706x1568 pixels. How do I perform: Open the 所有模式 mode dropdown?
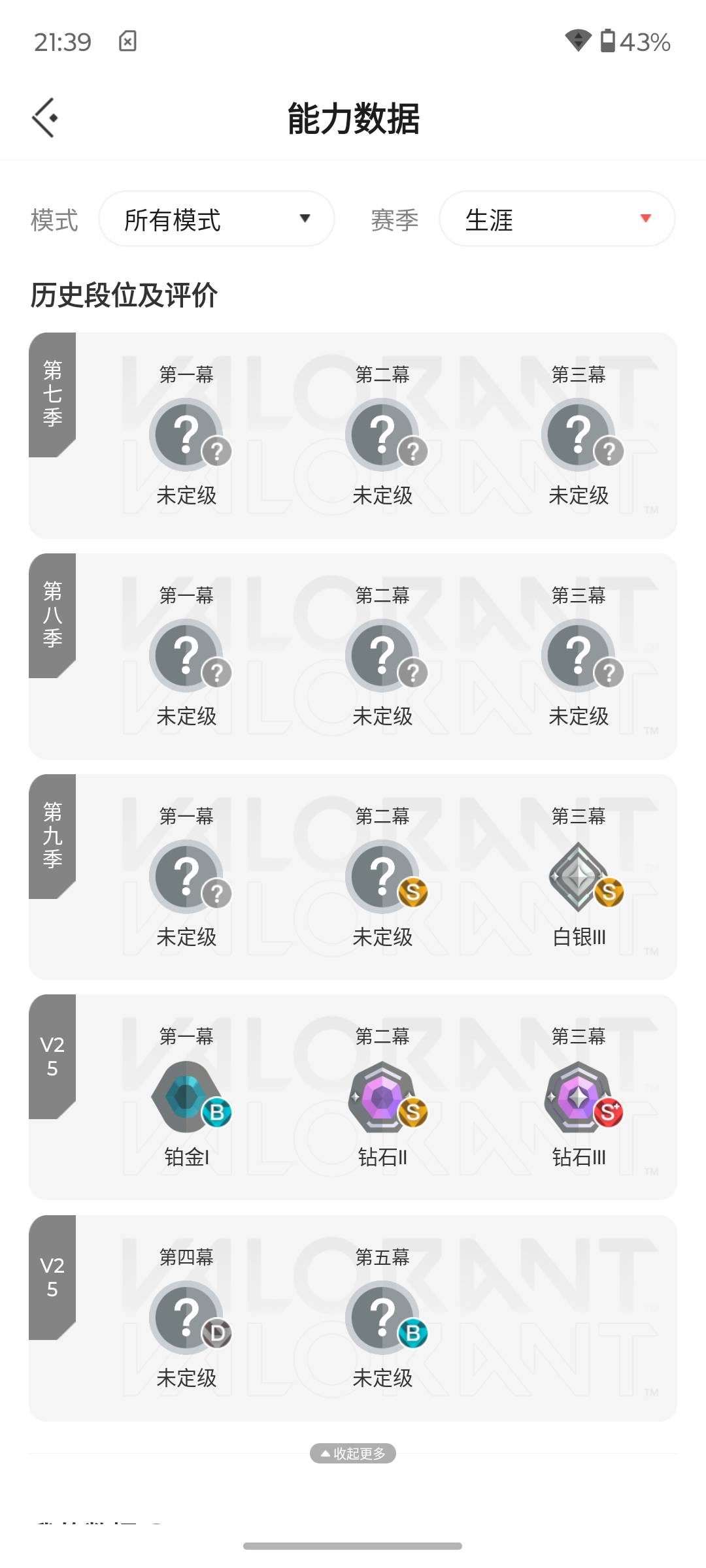(x=216, y=219)
